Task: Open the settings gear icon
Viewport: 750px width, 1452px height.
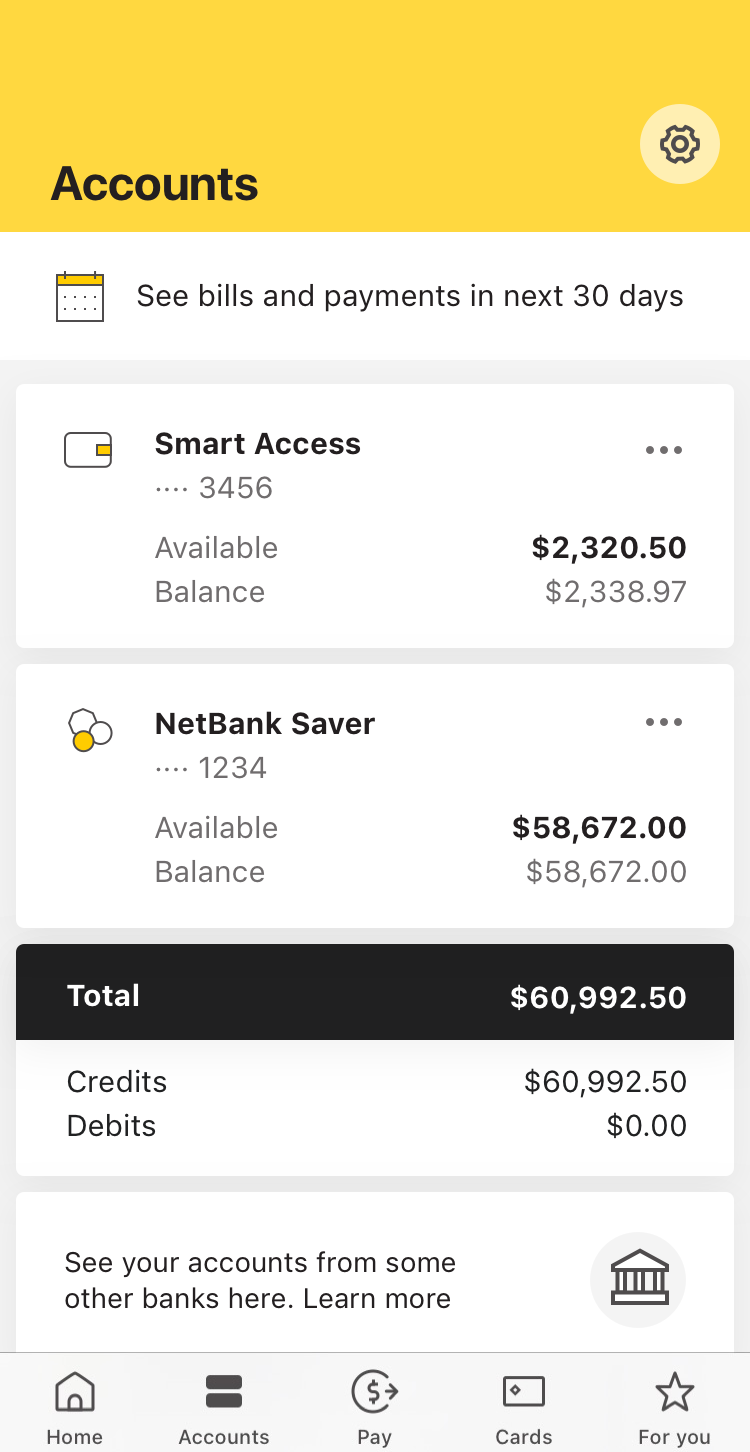Action: (680, 144)
